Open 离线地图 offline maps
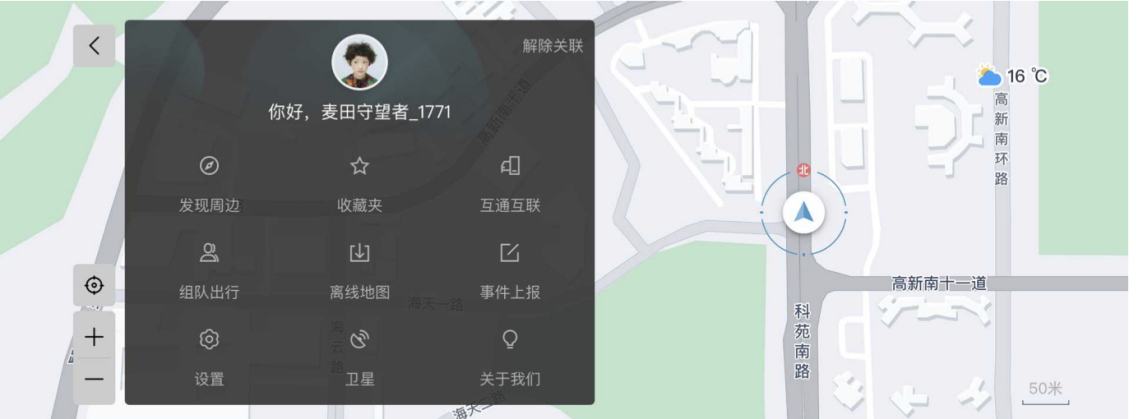Viewport: 1143px width, 419px height. click(359, 271)
